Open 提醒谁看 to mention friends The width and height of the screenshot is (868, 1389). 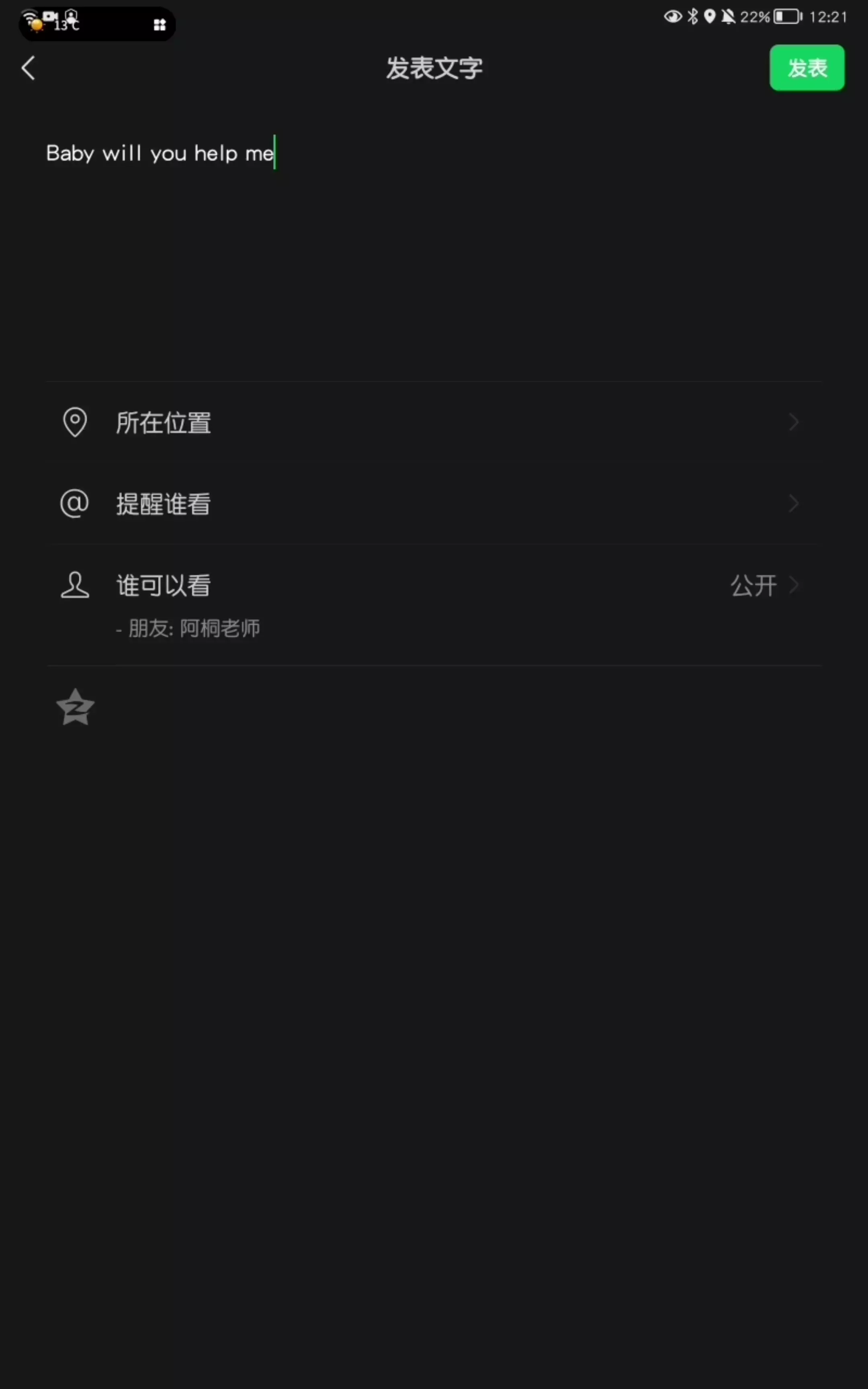pos(434,504)
